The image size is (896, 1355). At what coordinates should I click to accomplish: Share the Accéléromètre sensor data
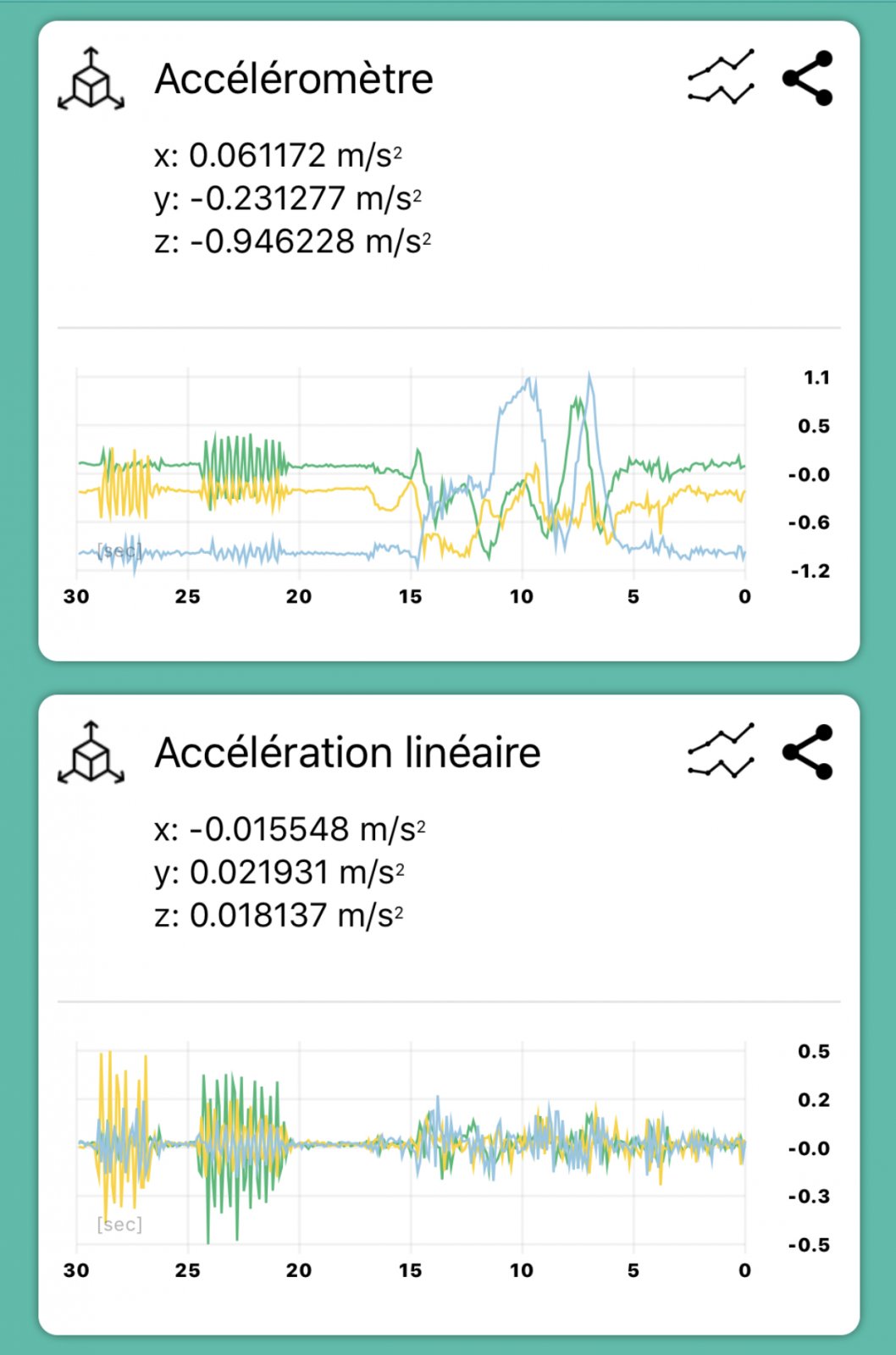pyautogui.click(x=808, y=78)
